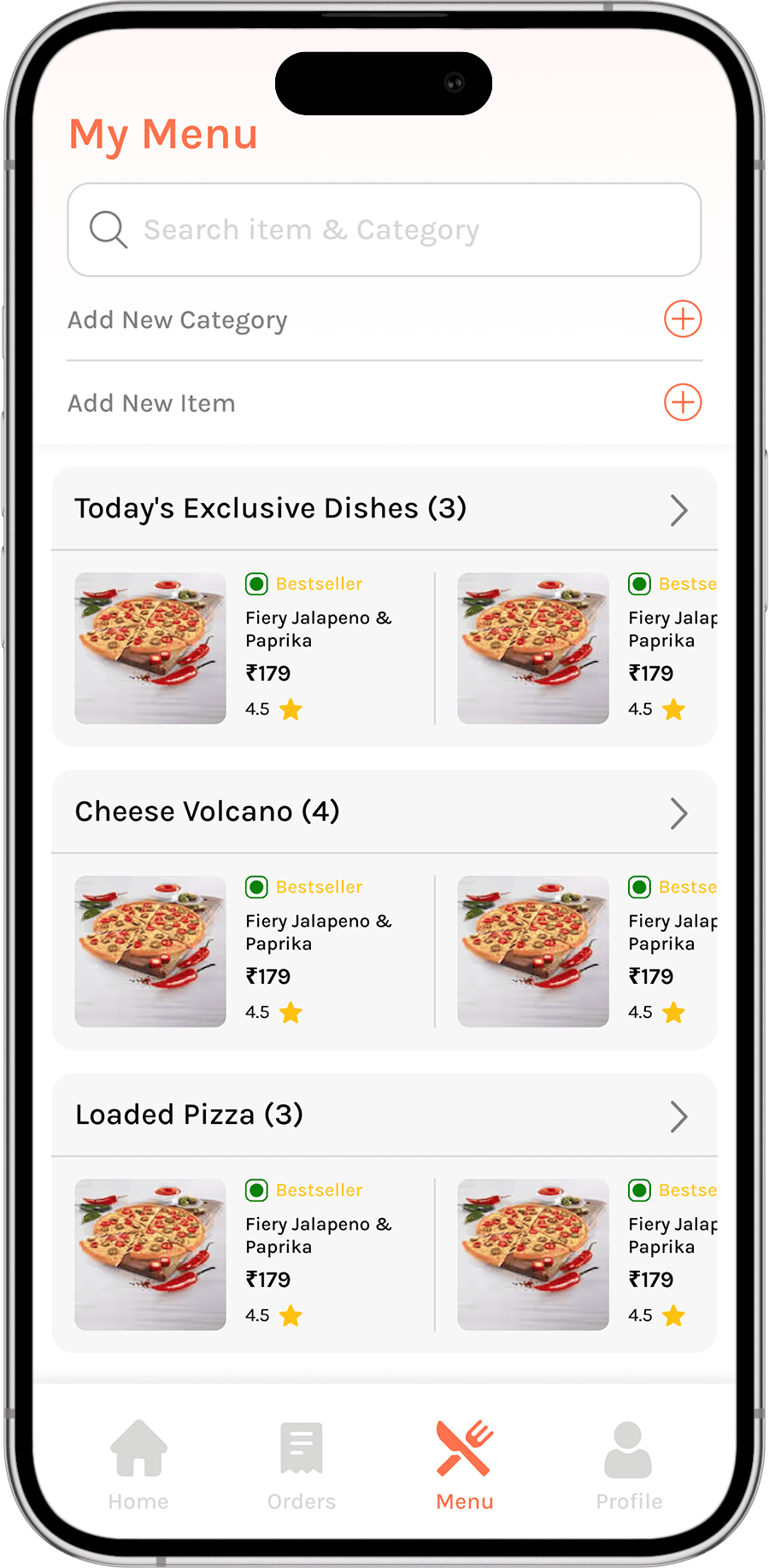Switch to the Home tab
769x1568 pixels.
[x=138, y=1465]
